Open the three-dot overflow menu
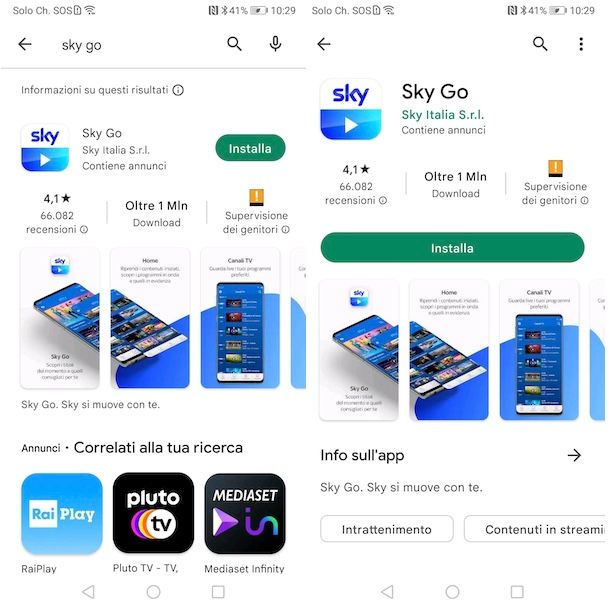 tap(581, 44)
